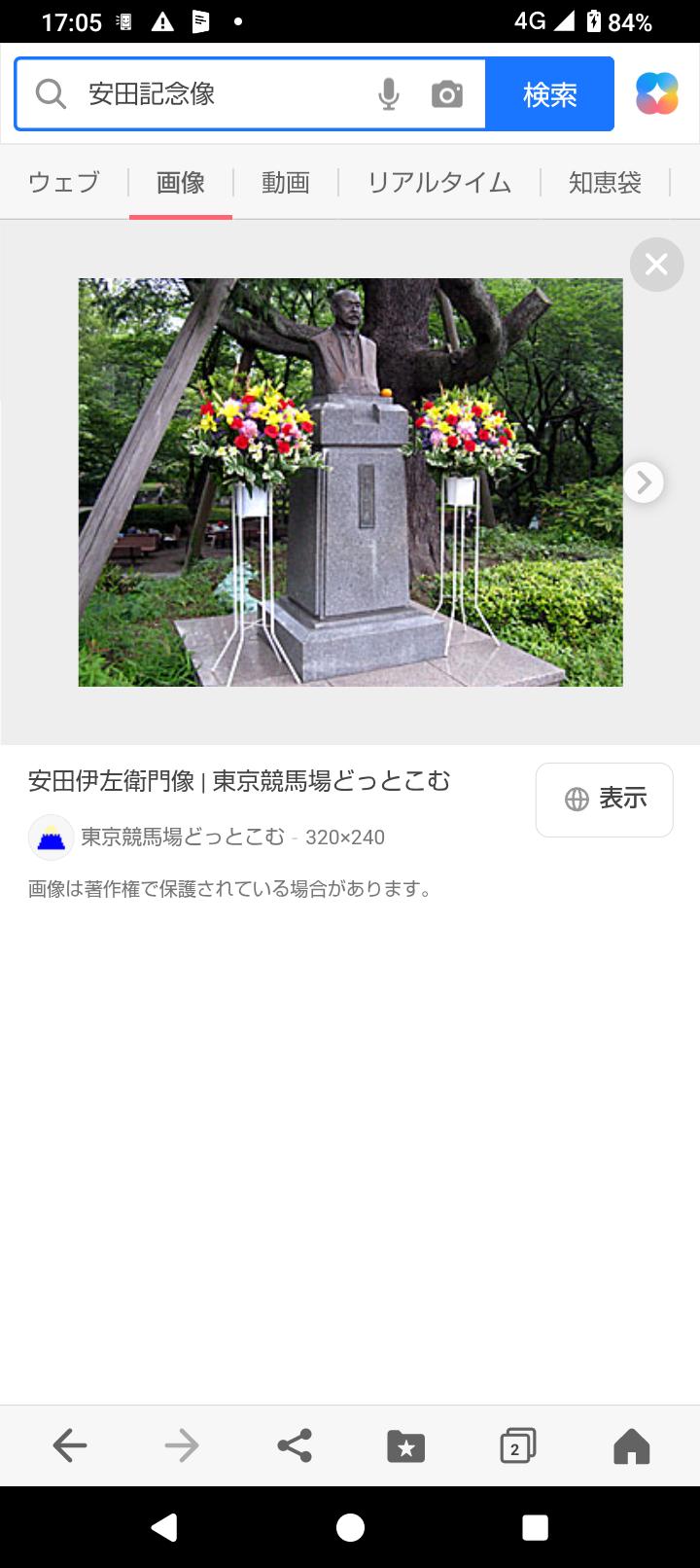Switch to the 動画 tab

tap(286, 182)
